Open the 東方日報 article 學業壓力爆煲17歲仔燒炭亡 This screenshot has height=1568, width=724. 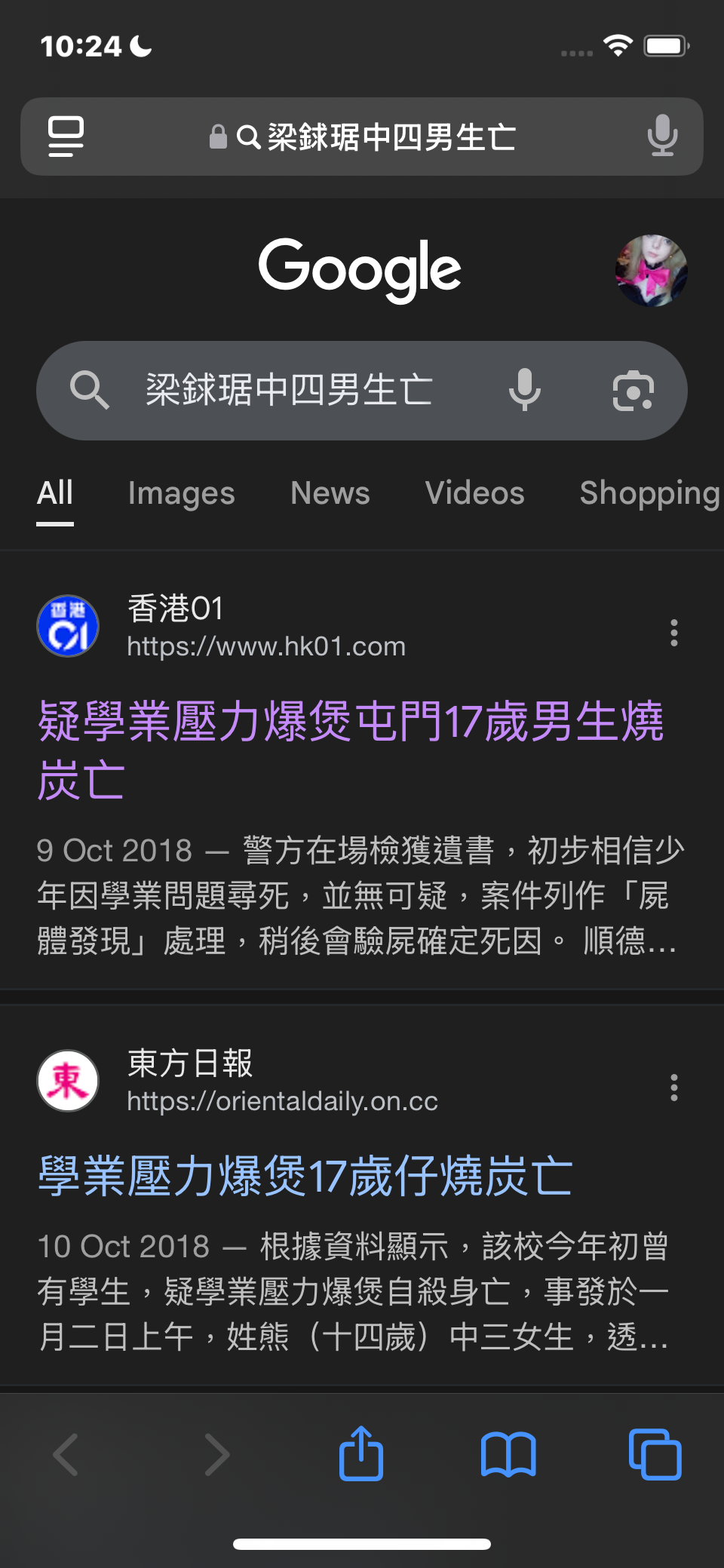click(305, 1176)
